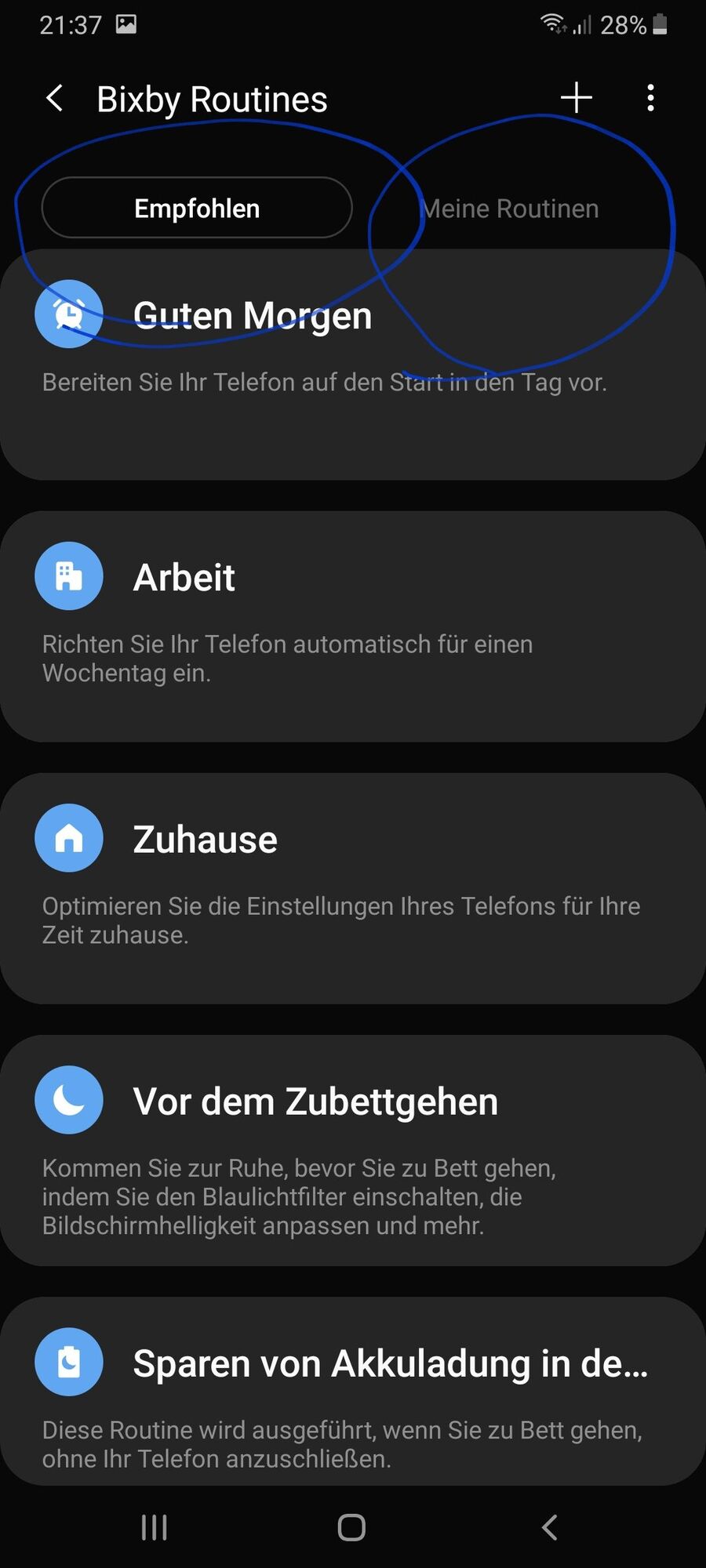706x1568 pixels.
Task: Choose the Zuhause routine
Action: pos(353,888)
